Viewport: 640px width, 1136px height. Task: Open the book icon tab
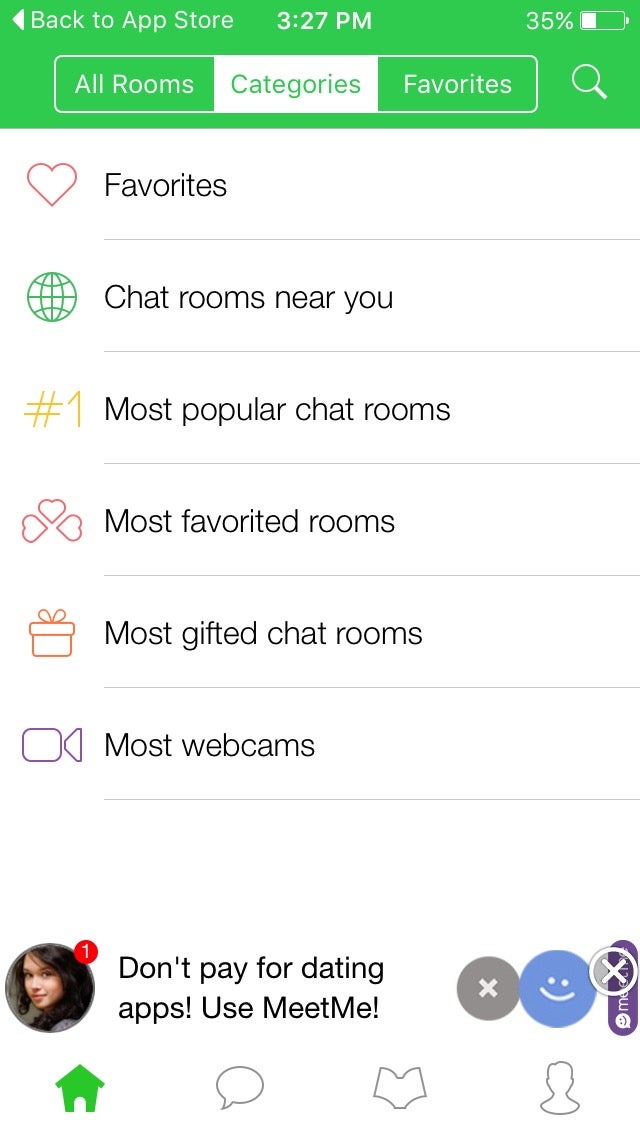click(x=400, y=1088)
